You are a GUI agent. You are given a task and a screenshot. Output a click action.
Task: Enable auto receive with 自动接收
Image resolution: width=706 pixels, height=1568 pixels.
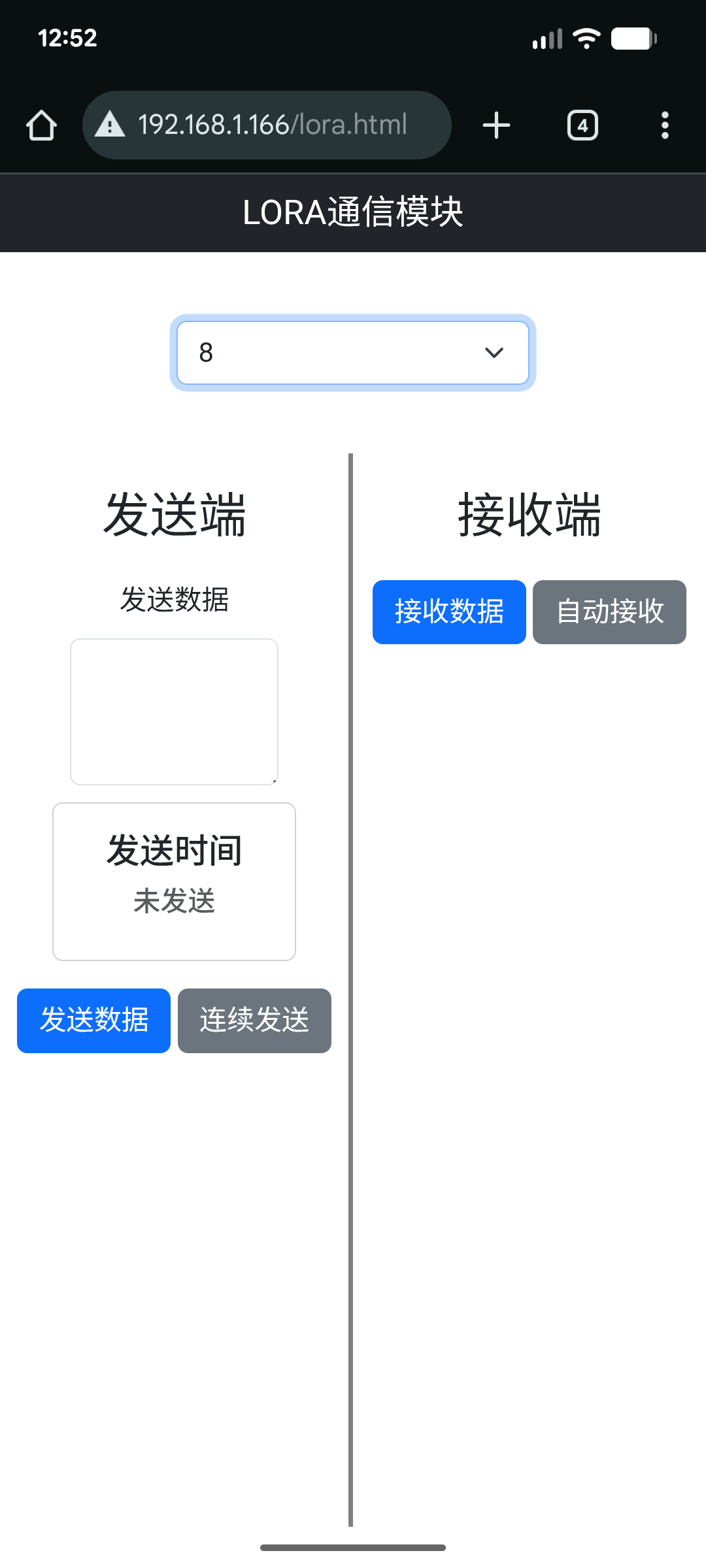pos(609,612)
